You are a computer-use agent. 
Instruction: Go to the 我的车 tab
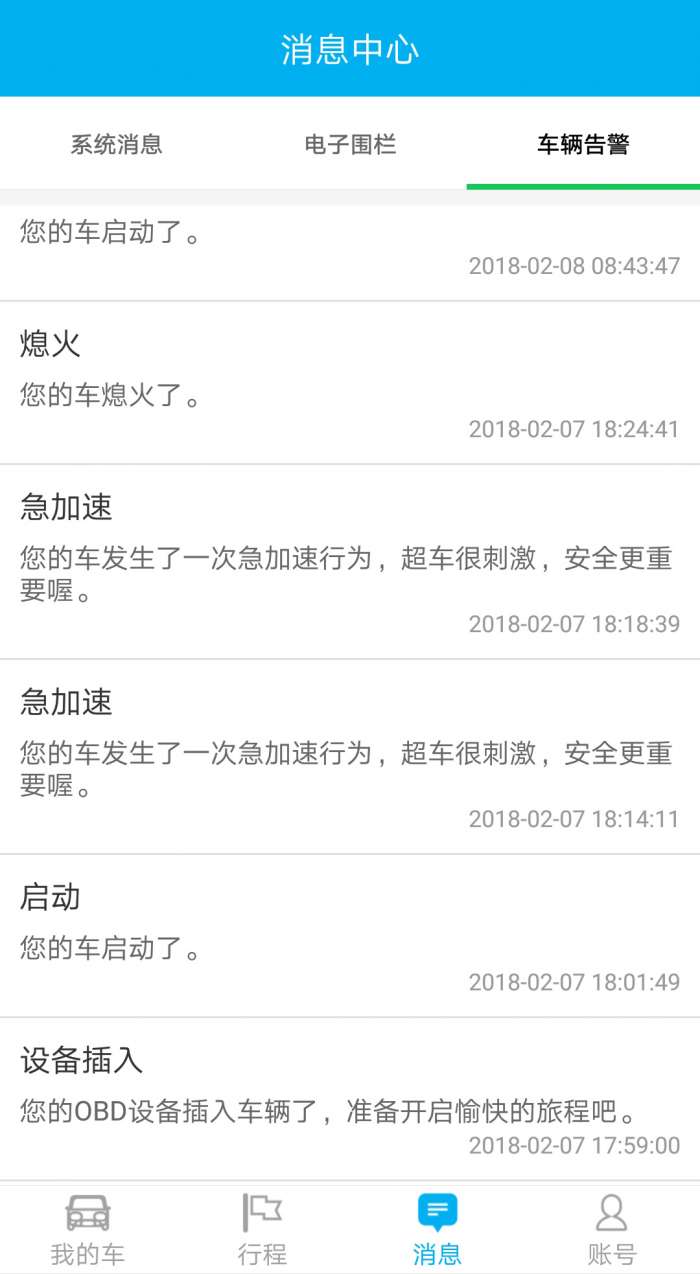(88, 1229)
